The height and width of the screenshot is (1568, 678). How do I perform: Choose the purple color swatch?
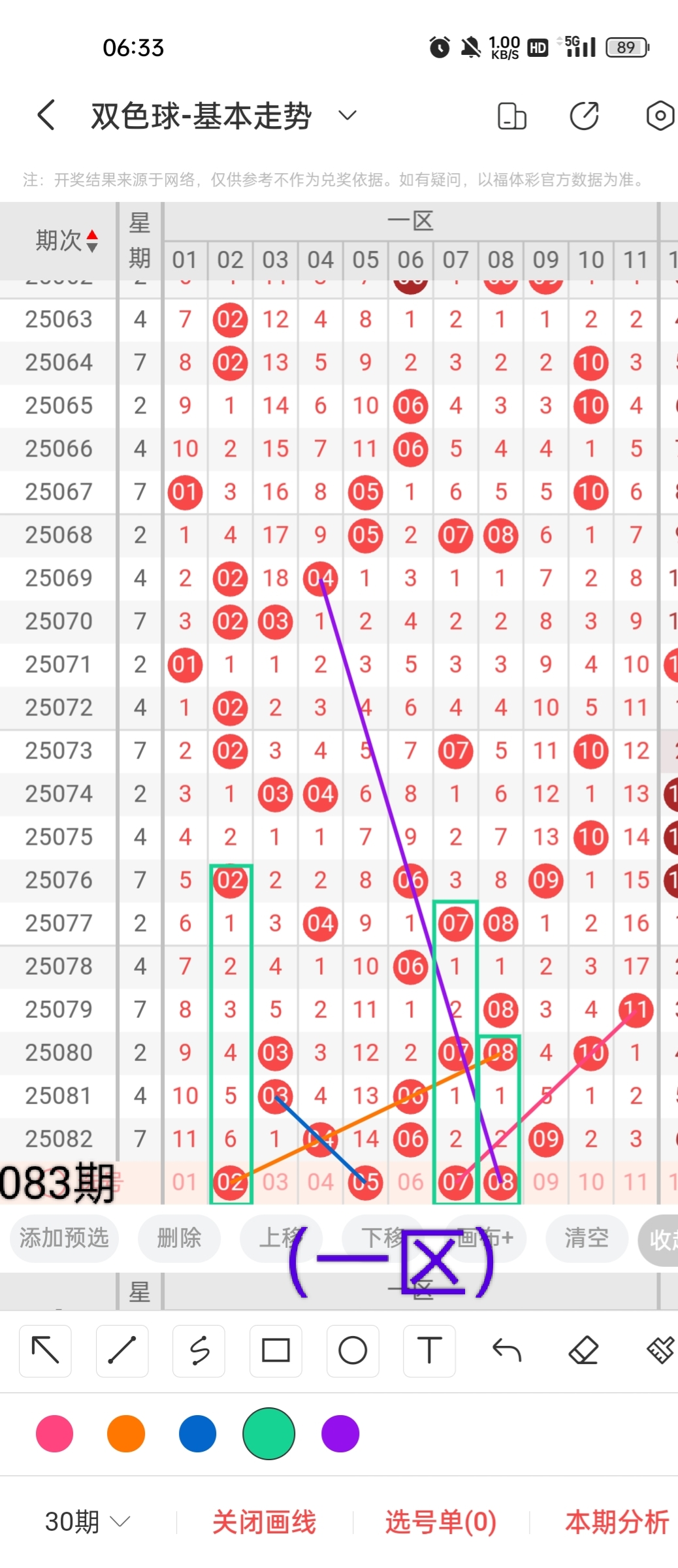pos(340,1433)
